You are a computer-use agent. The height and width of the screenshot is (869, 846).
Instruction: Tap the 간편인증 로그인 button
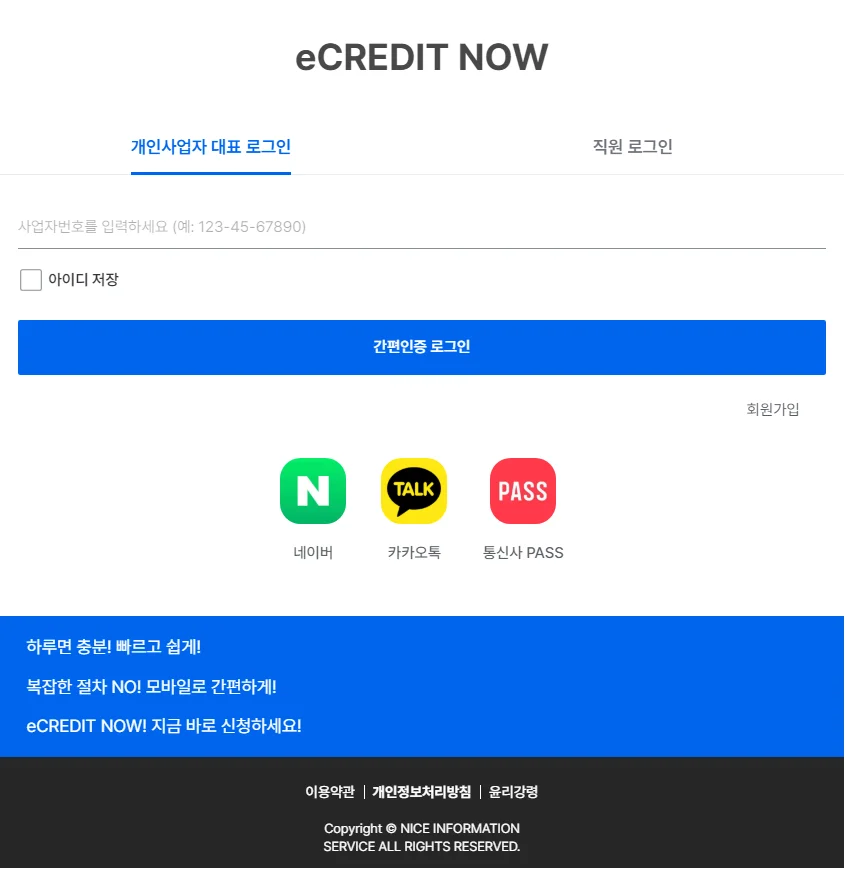tap(421, 347)
